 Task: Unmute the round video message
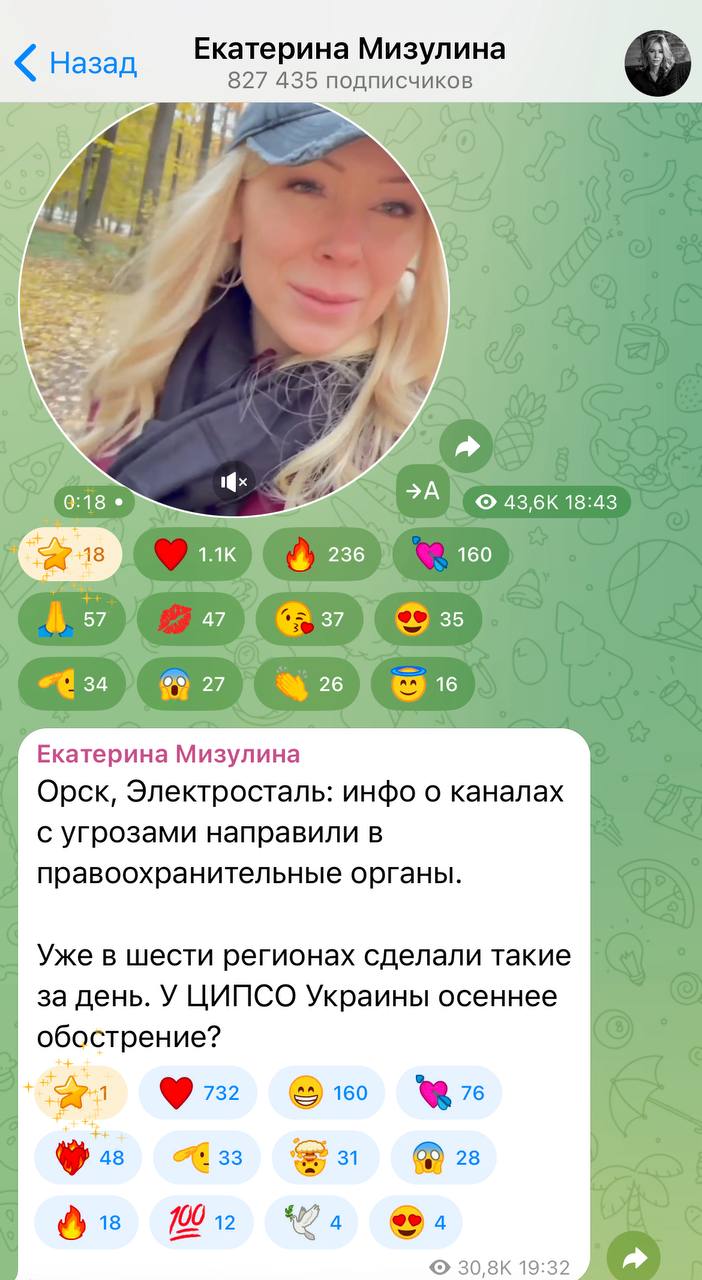pyautogui.click(x=234, y=484)
